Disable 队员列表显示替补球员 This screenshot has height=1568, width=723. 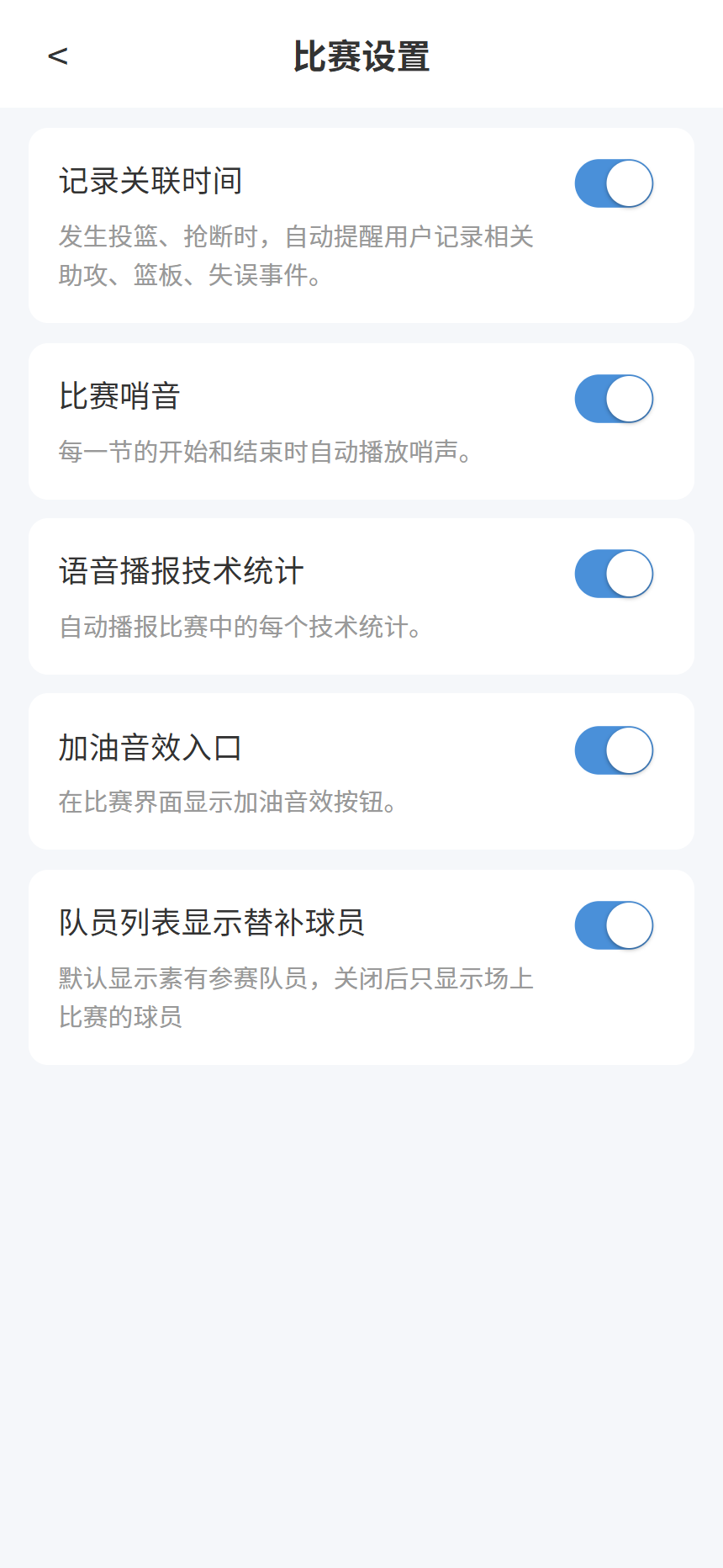613,924
